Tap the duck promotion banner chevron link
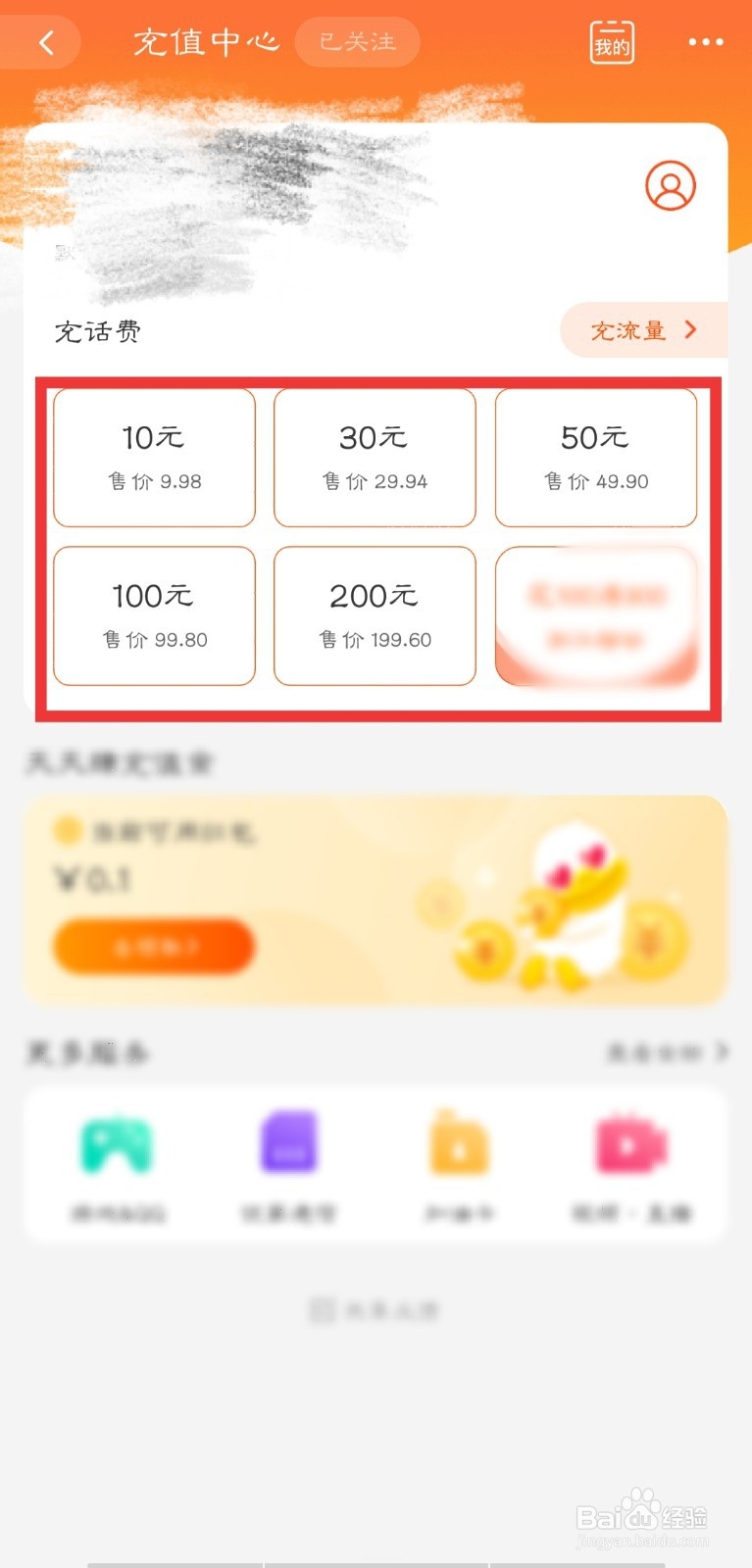This screenshot has height=1568, width=752. click(154, 945)
